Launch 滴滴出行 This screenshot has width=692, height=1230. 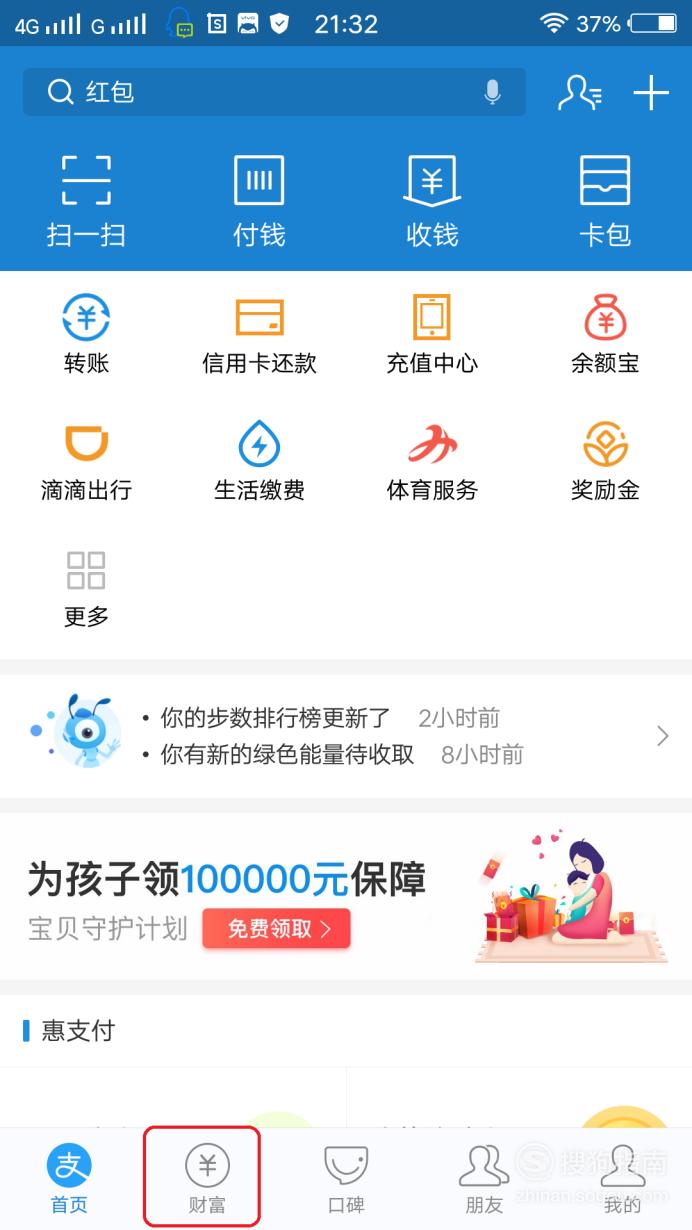pyautogui.click(x=86, y=461)
